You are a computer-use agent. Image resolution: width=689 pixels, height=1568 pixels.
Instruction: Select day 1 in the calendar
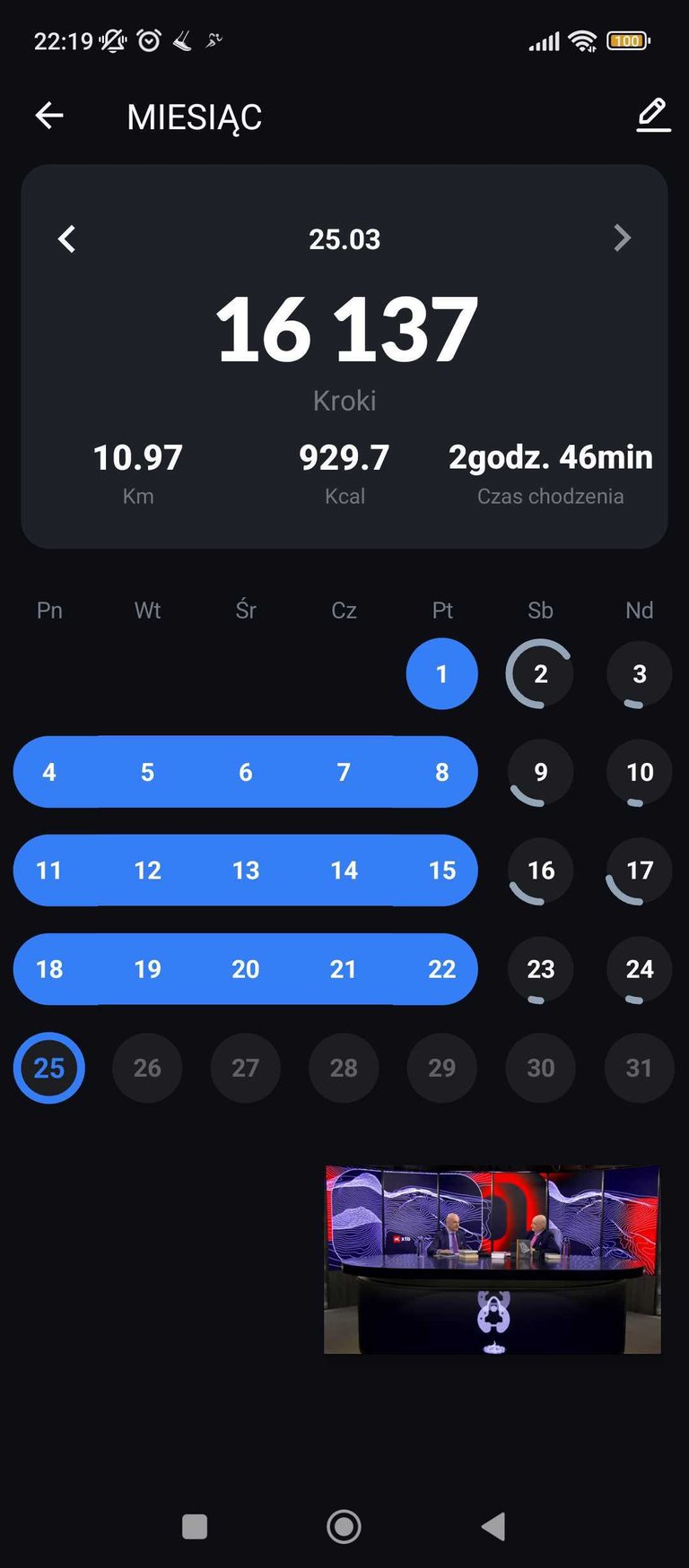(x=441, y=674)
